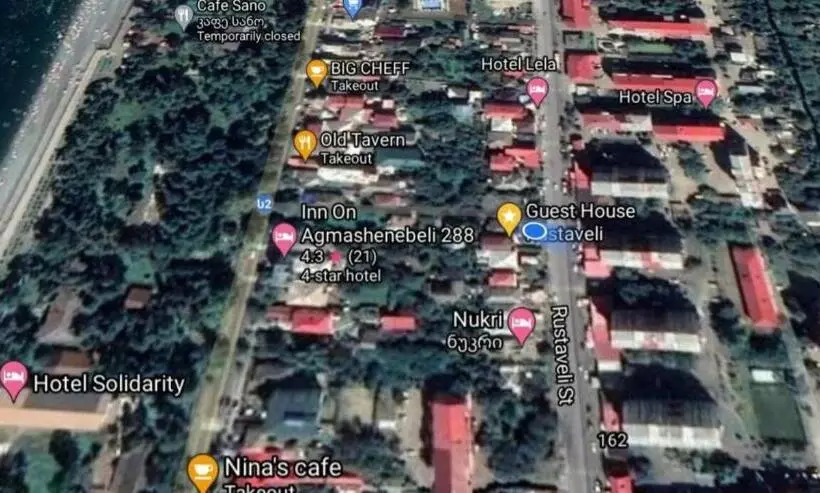
Task: Tap the Nina's cafe pin
Action: pos(203,470)
